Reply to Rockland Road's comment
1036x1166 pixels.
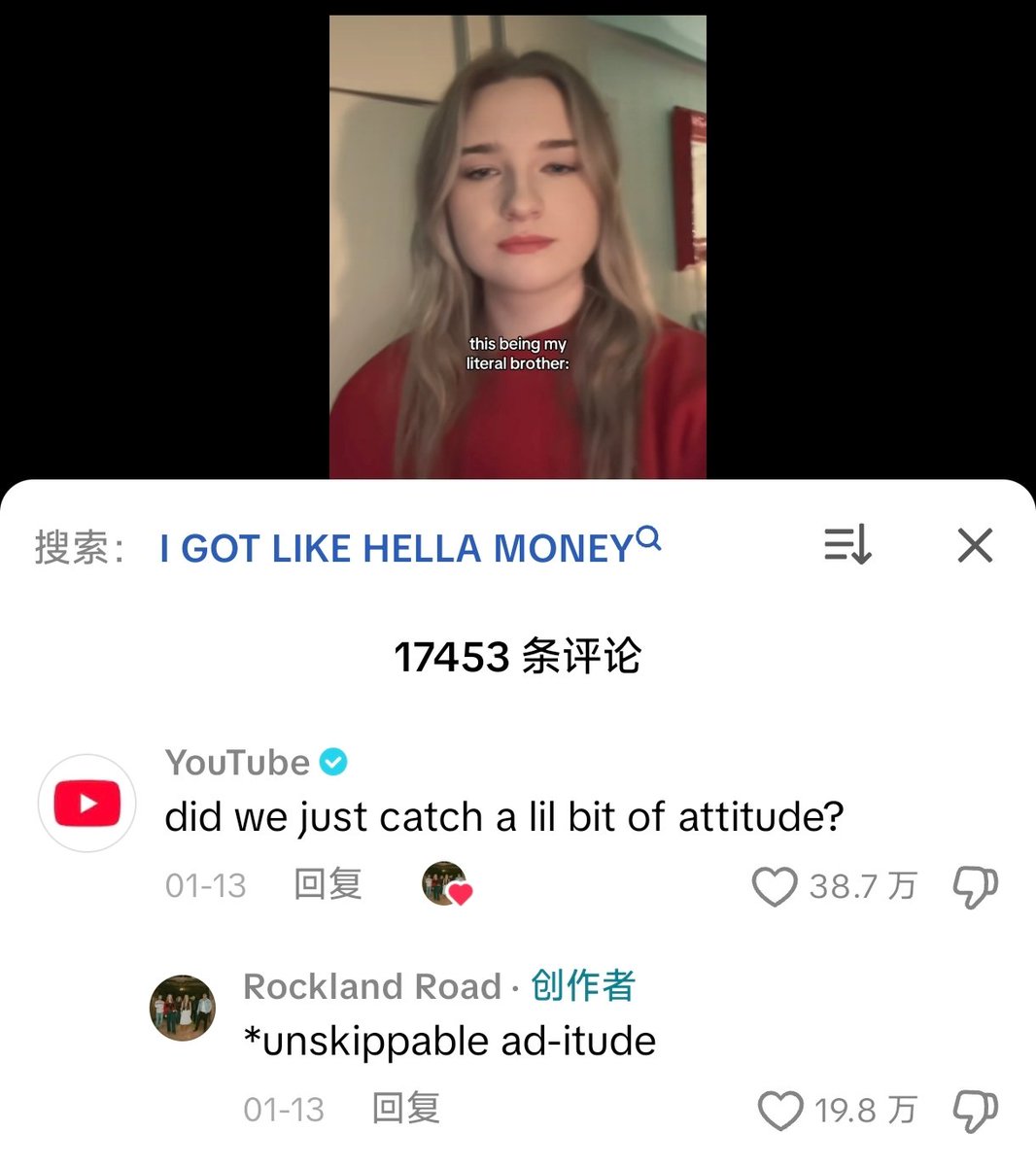pos(406,1109)
